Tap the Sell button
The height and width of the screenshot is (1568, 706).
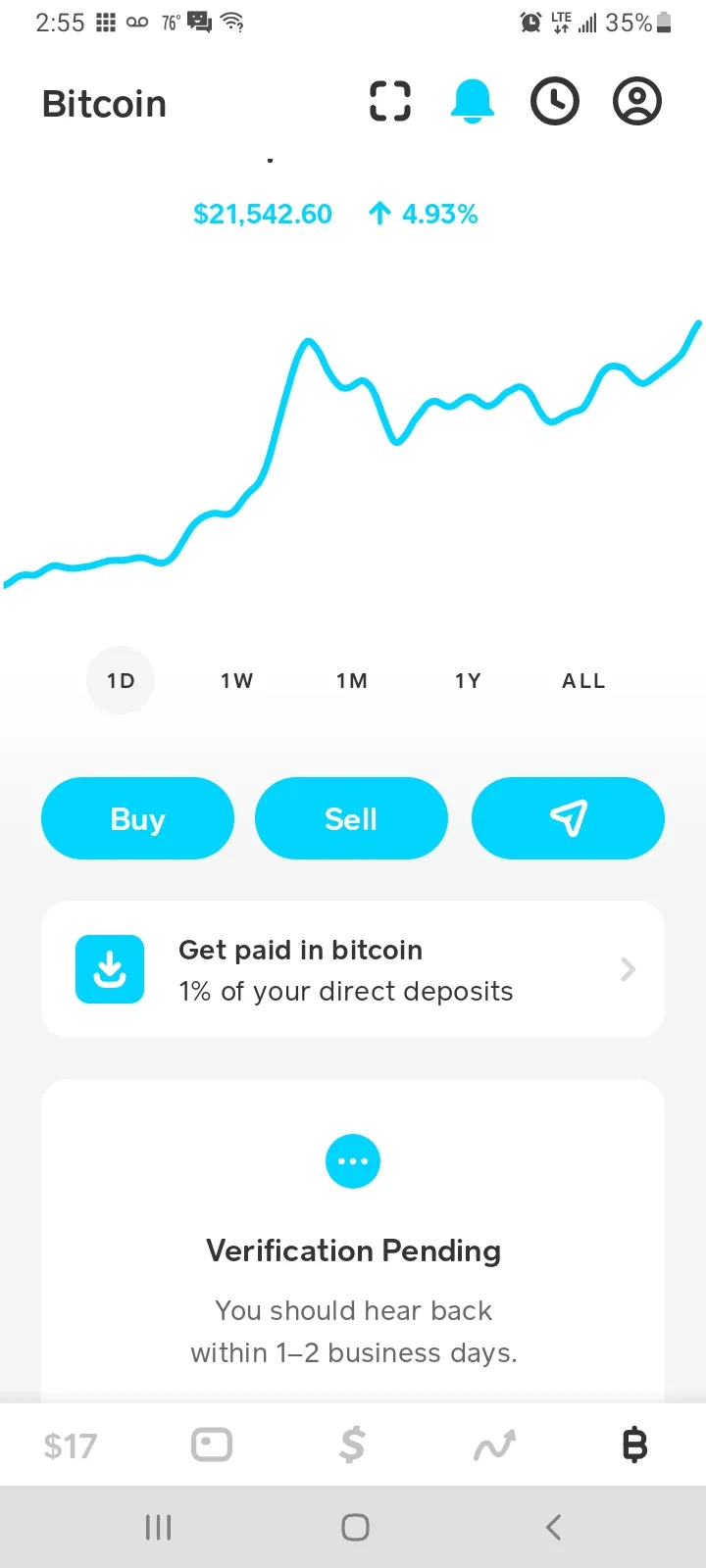[351, 818]
